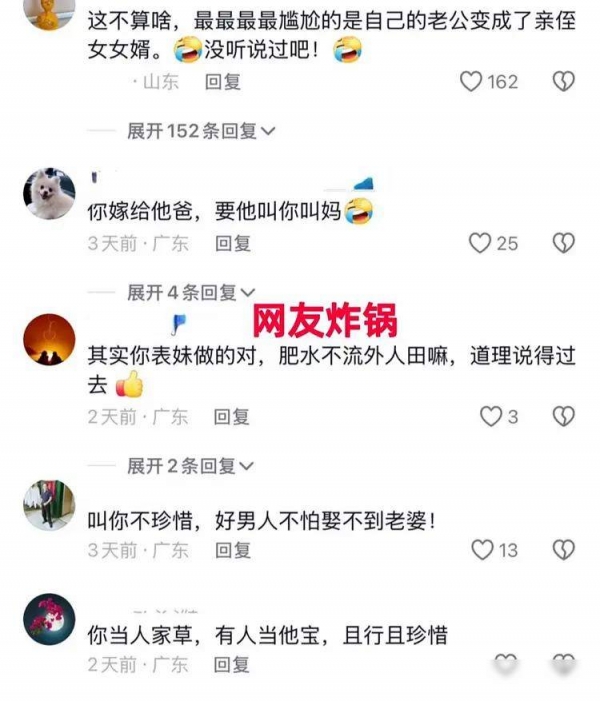Viewport: 600px width, 701px height.
Task: Reply to the comment '其实你表妹做的对'
Action: [x=232, y=417]
